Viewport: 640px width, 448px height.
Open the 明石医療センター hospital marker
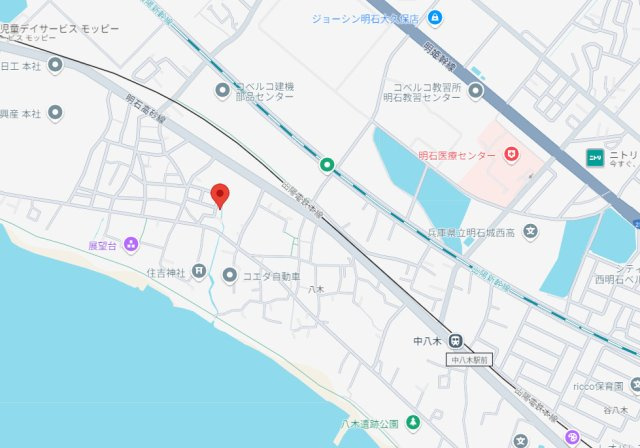[x=511, y=155]
